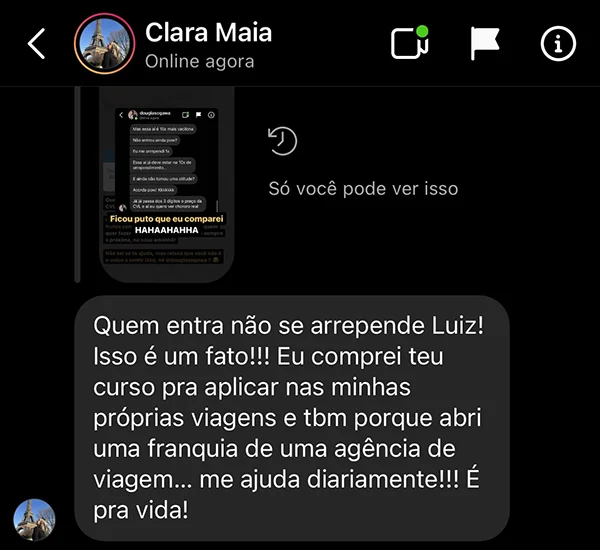600x550 pixels.
Task: Tap Clara's small avatar beside message
Action: tap(35, 520)
